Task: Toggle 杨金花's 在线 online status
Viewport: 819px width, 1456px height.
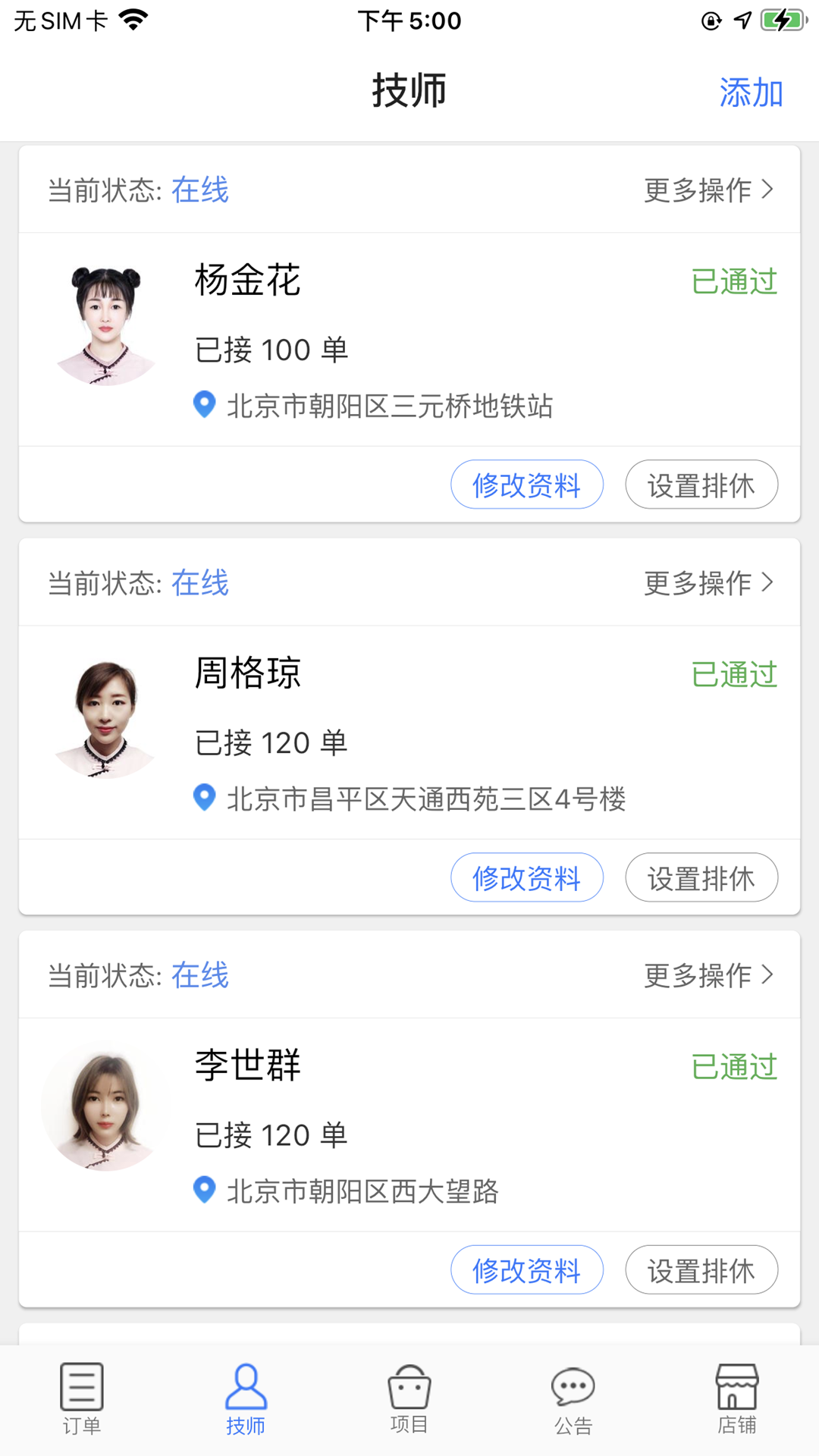Action: [x=199, y=190]
